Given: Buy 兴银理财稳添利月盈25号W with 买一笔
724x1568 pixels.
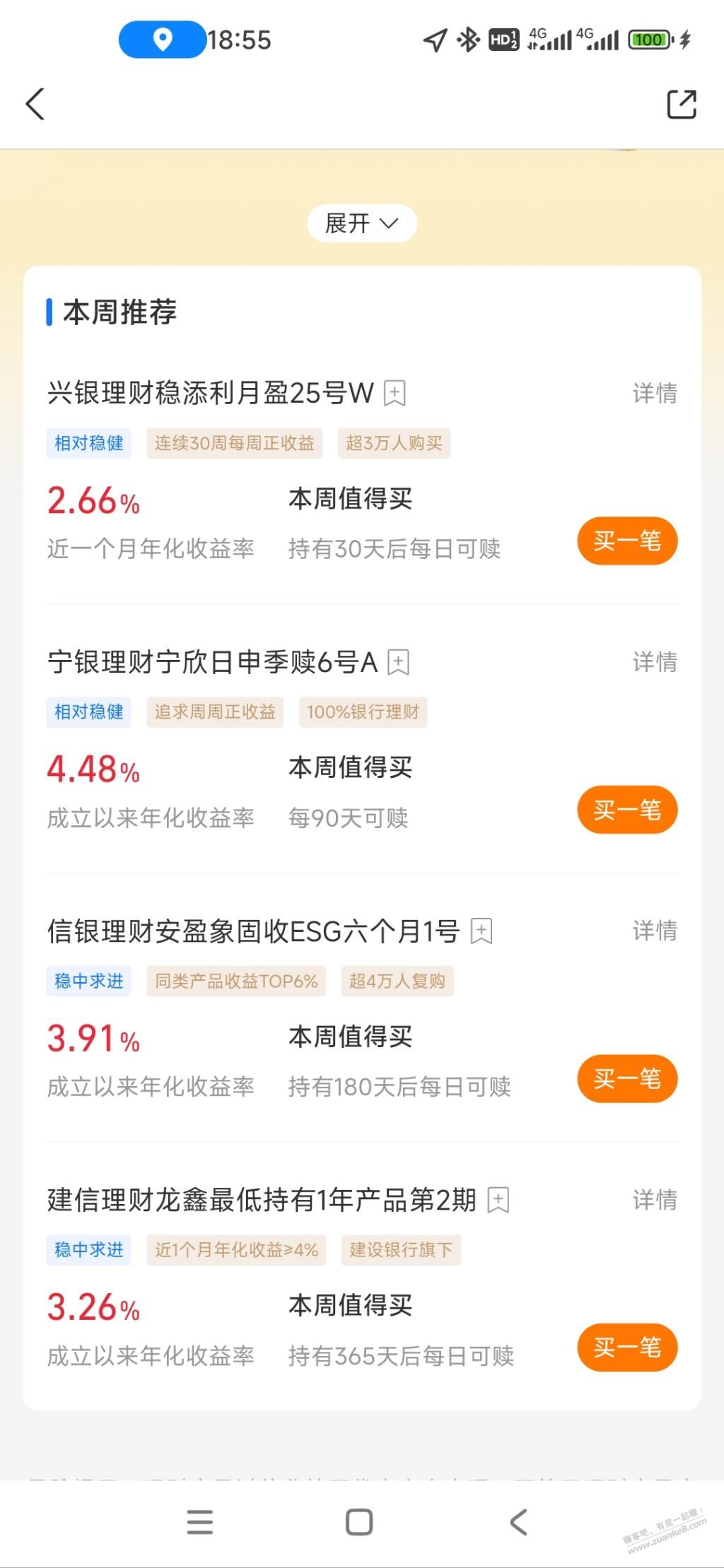Looking at the screenshot, I should 627,541.
